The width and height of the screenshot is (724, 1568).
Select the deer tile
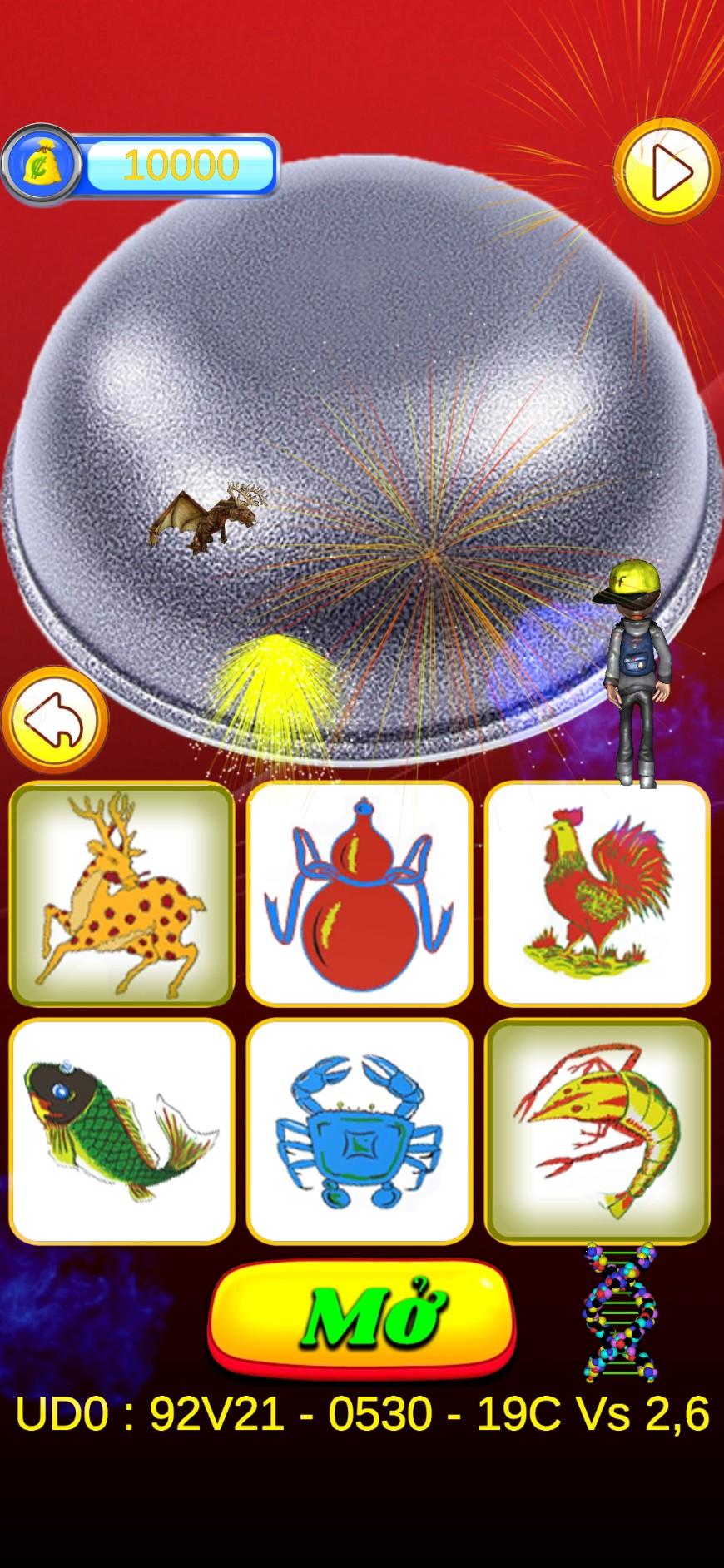(121, 895)
